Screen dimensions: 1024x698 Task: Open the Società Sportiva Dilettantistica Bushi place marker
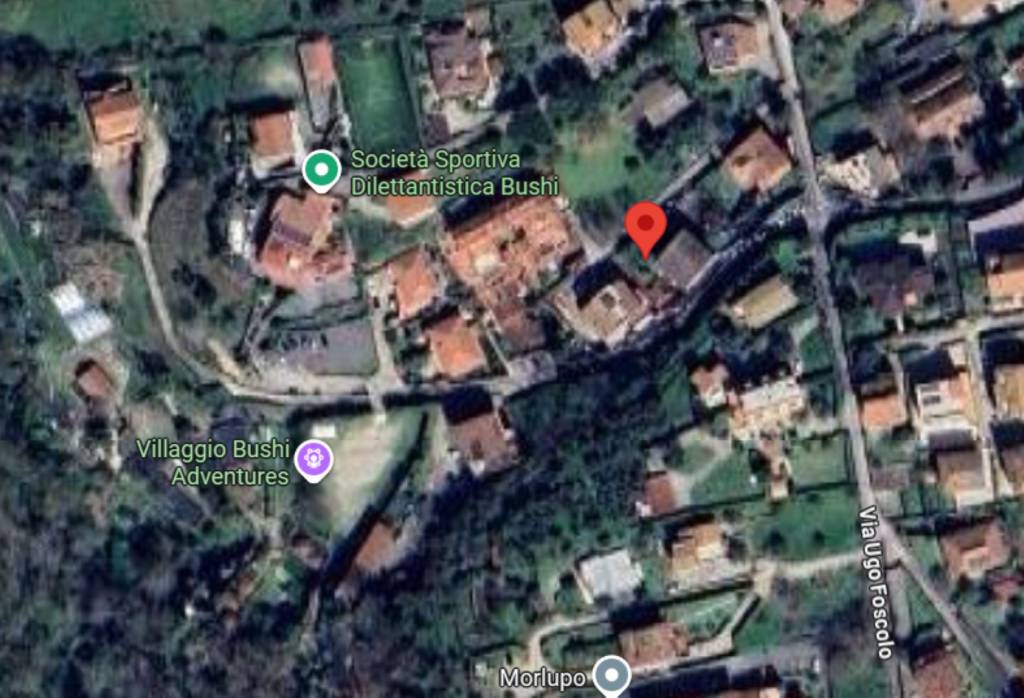(x=321, y=170)
